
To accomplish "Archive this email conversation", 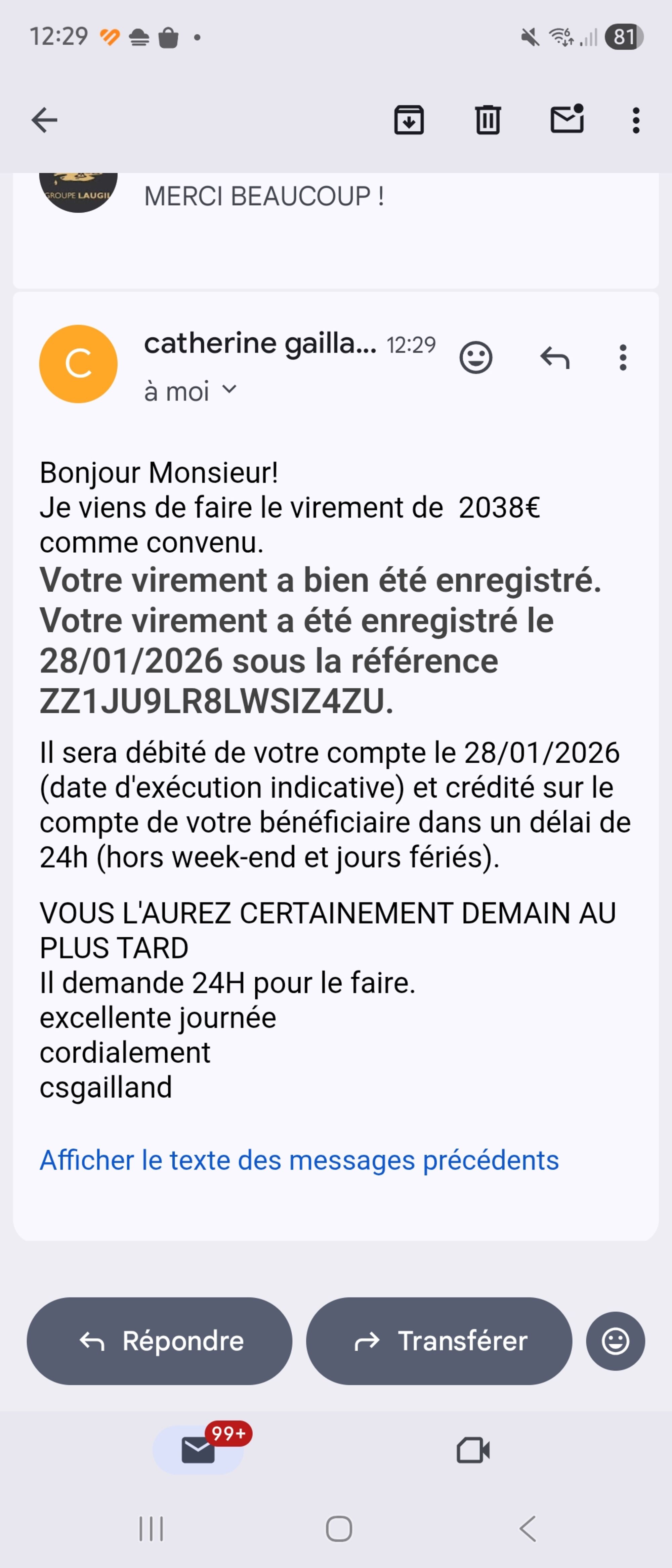I will (x=409, y=120).
